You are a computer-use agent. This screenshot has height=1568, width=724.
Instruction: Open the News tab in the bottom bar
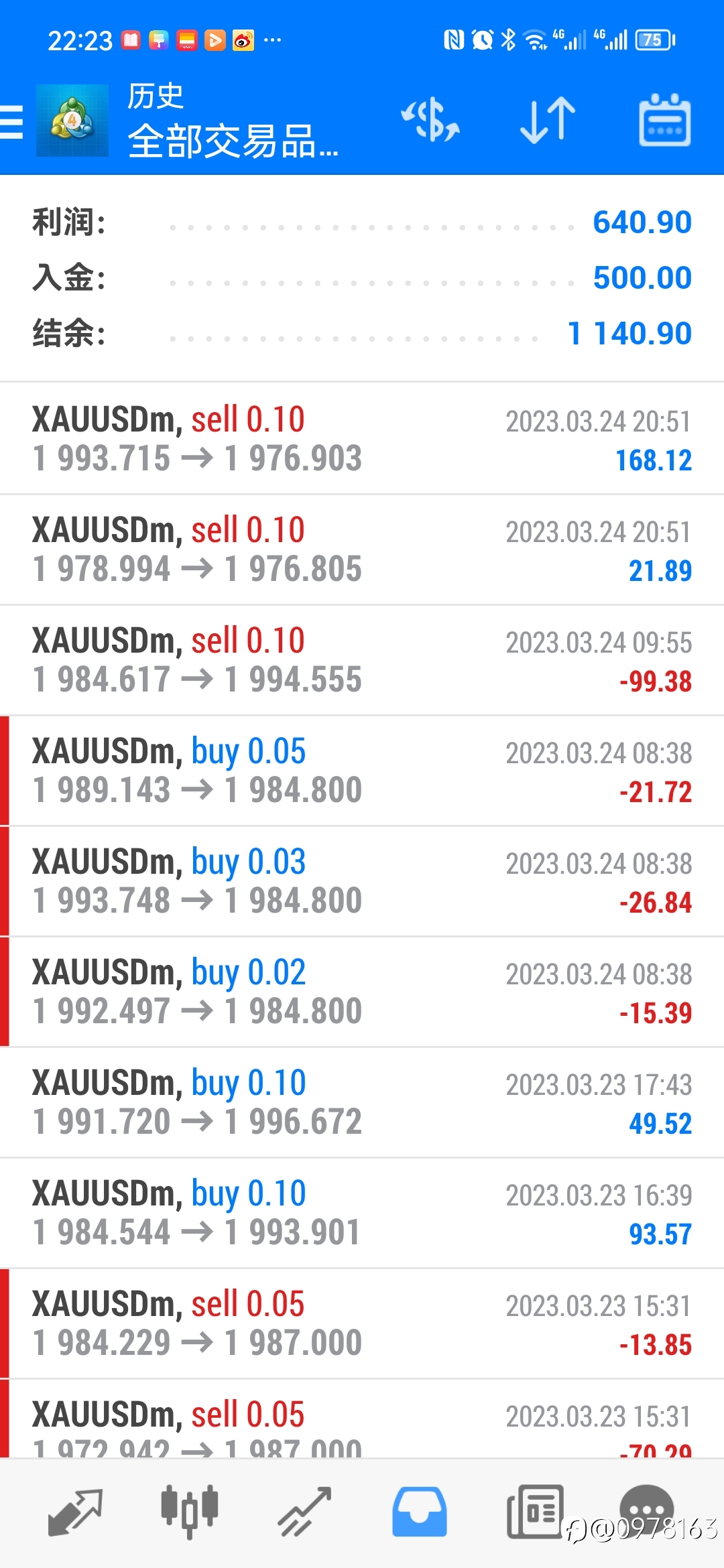(x=535, y=1512)
